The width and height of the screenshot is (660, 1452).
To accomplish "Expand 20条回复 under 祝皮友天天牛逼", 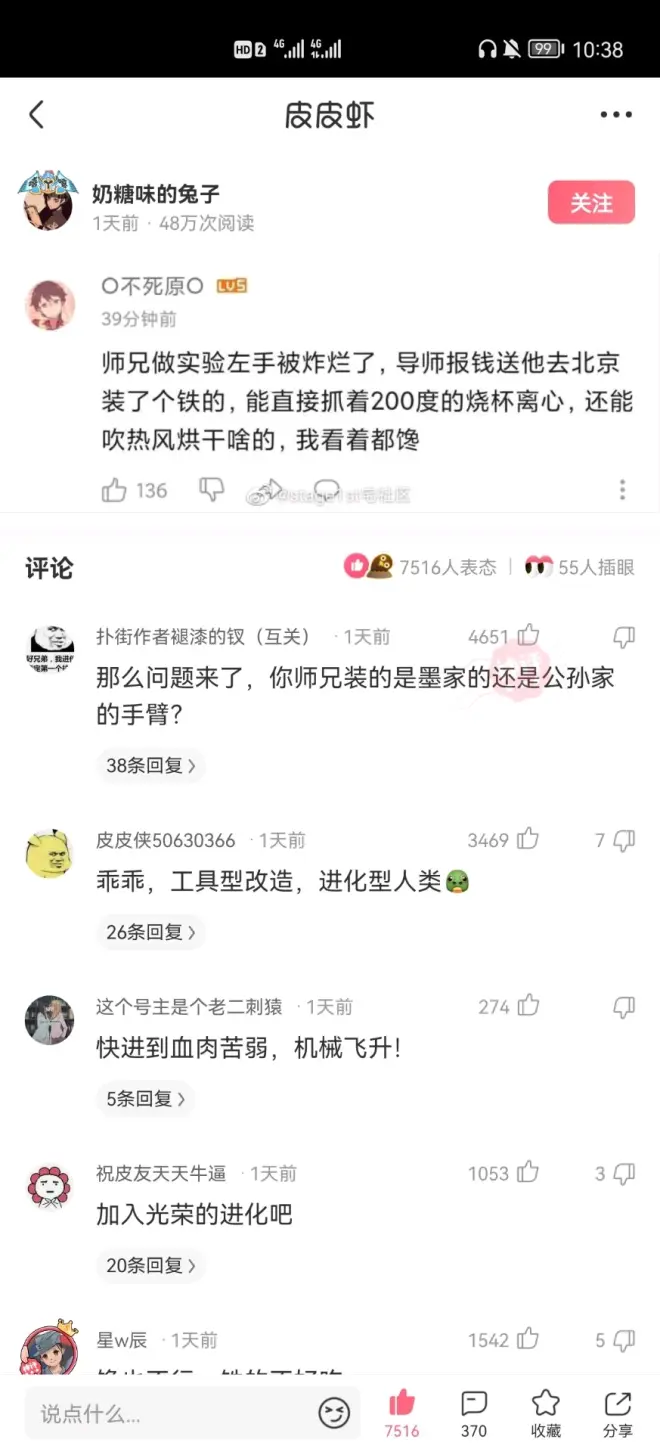I will (150, 1265).
